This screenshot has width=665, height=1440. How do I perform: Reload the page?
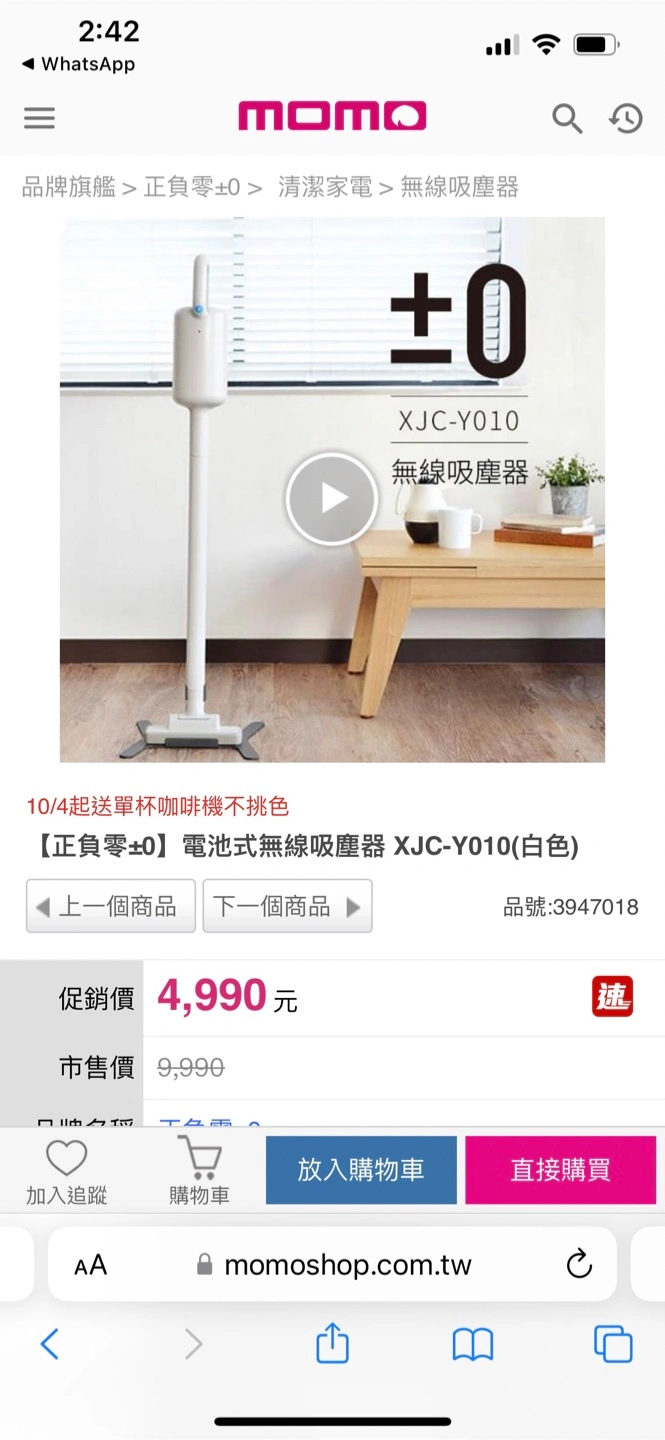click(579, 1265)
